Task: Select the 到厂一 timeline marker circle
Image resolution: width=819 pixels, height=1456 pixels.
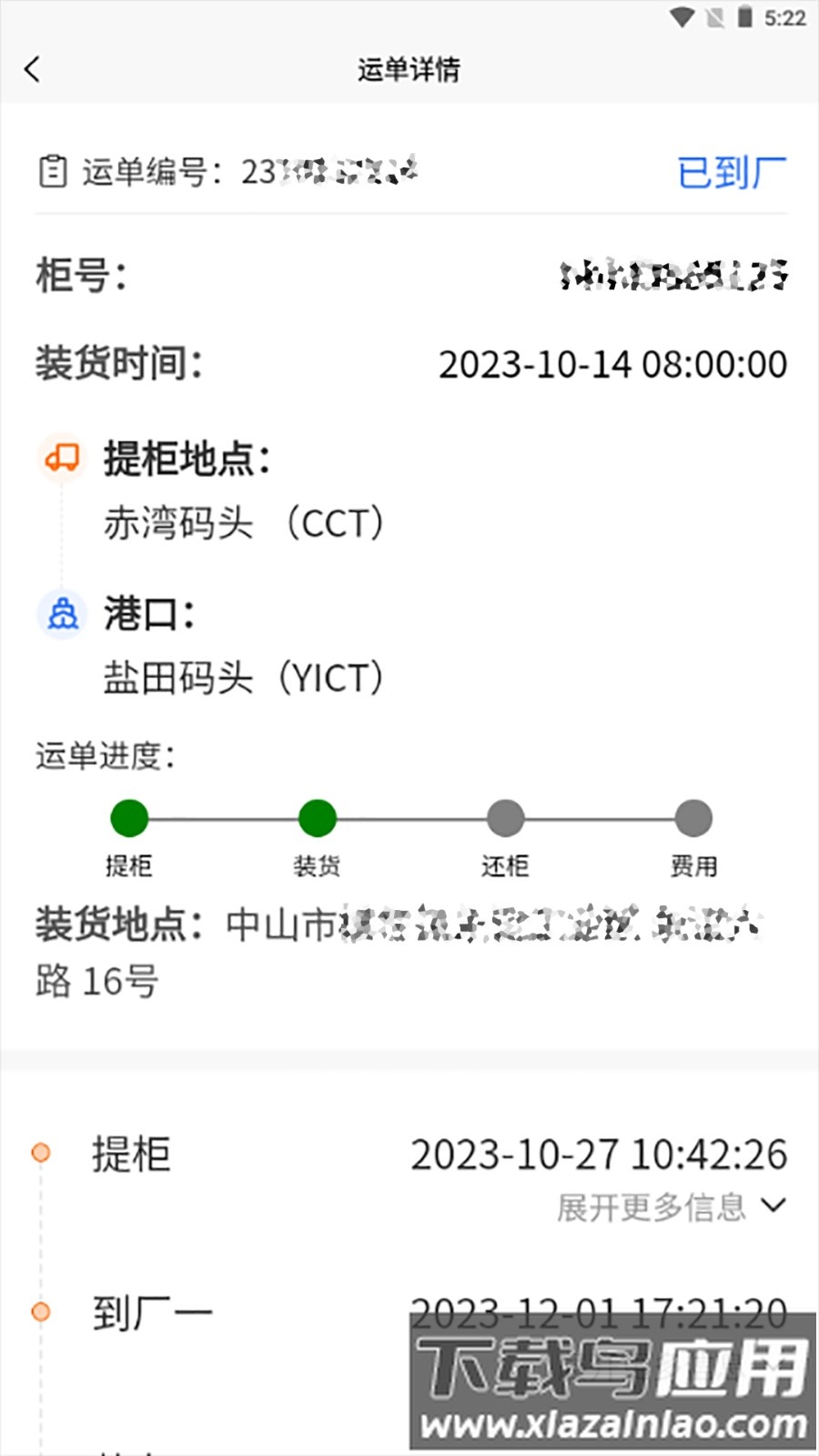Action: (x=40, y=1310)
